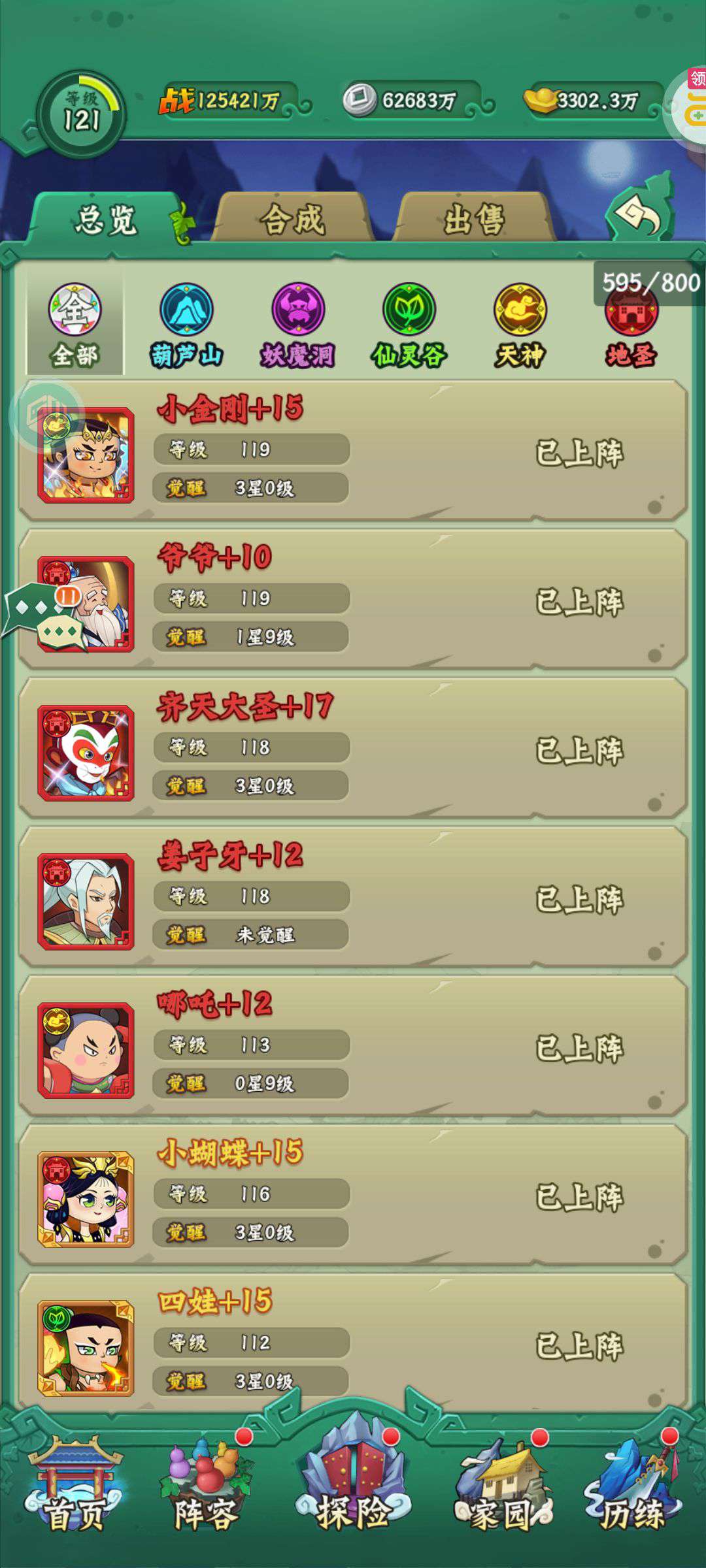Open hero card 小蝴蝶+15

(353, 1195)
